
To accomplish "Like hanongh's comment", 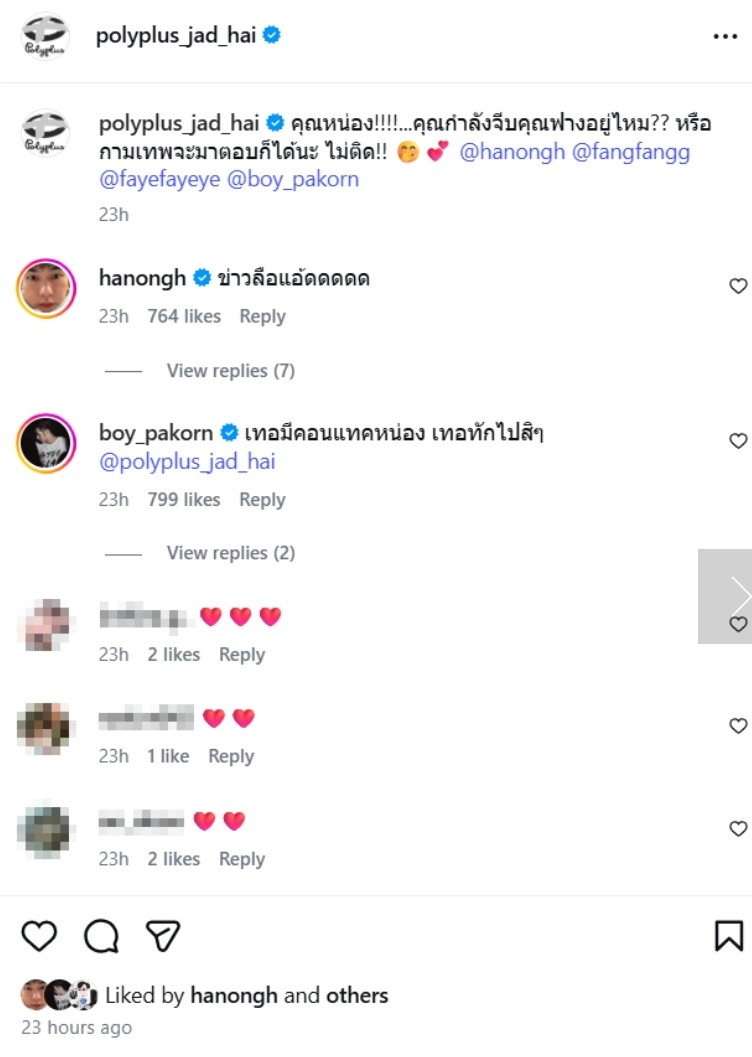I will (x=738, y=286).
